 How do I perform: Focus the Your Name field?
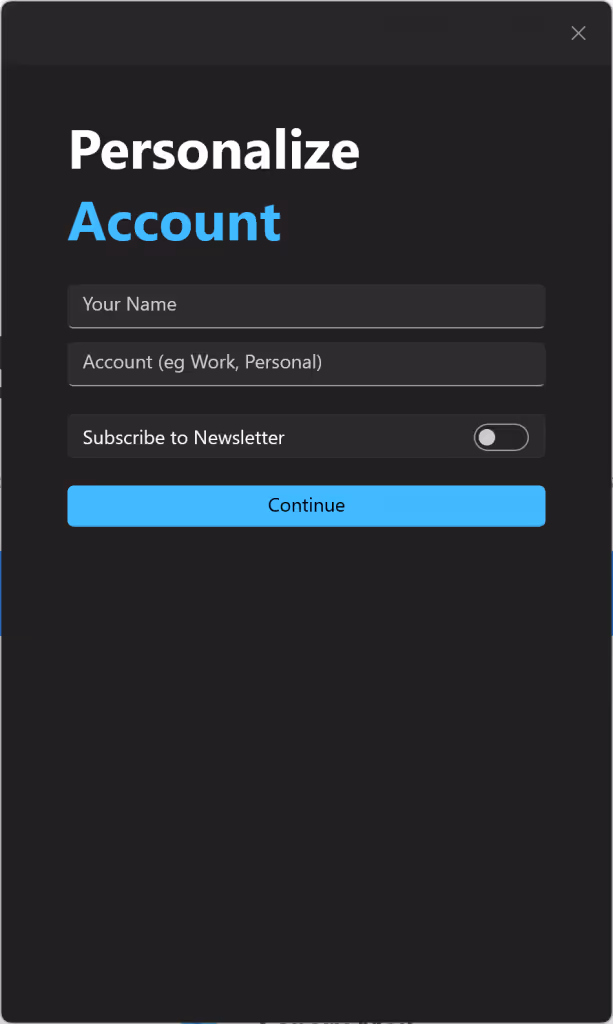click(306, 306)
